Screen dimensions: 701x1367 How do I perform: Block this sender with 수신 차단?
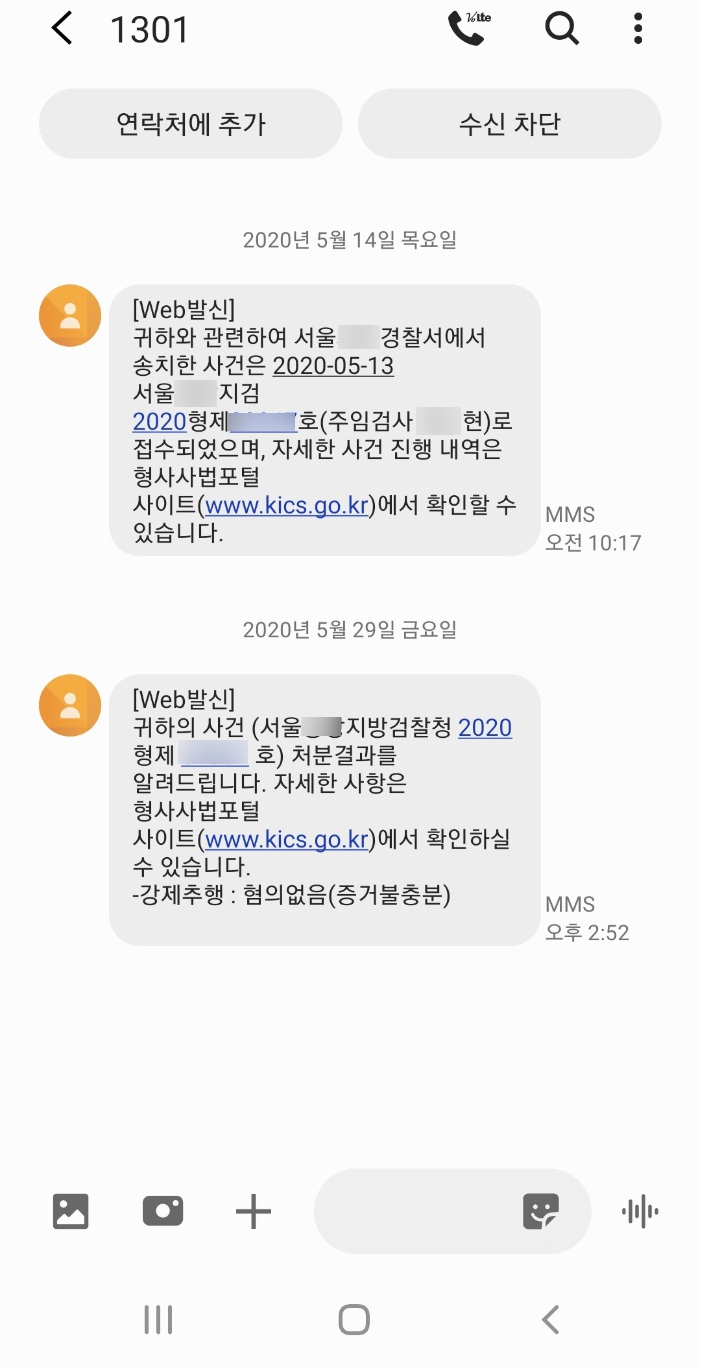(510, 124)
